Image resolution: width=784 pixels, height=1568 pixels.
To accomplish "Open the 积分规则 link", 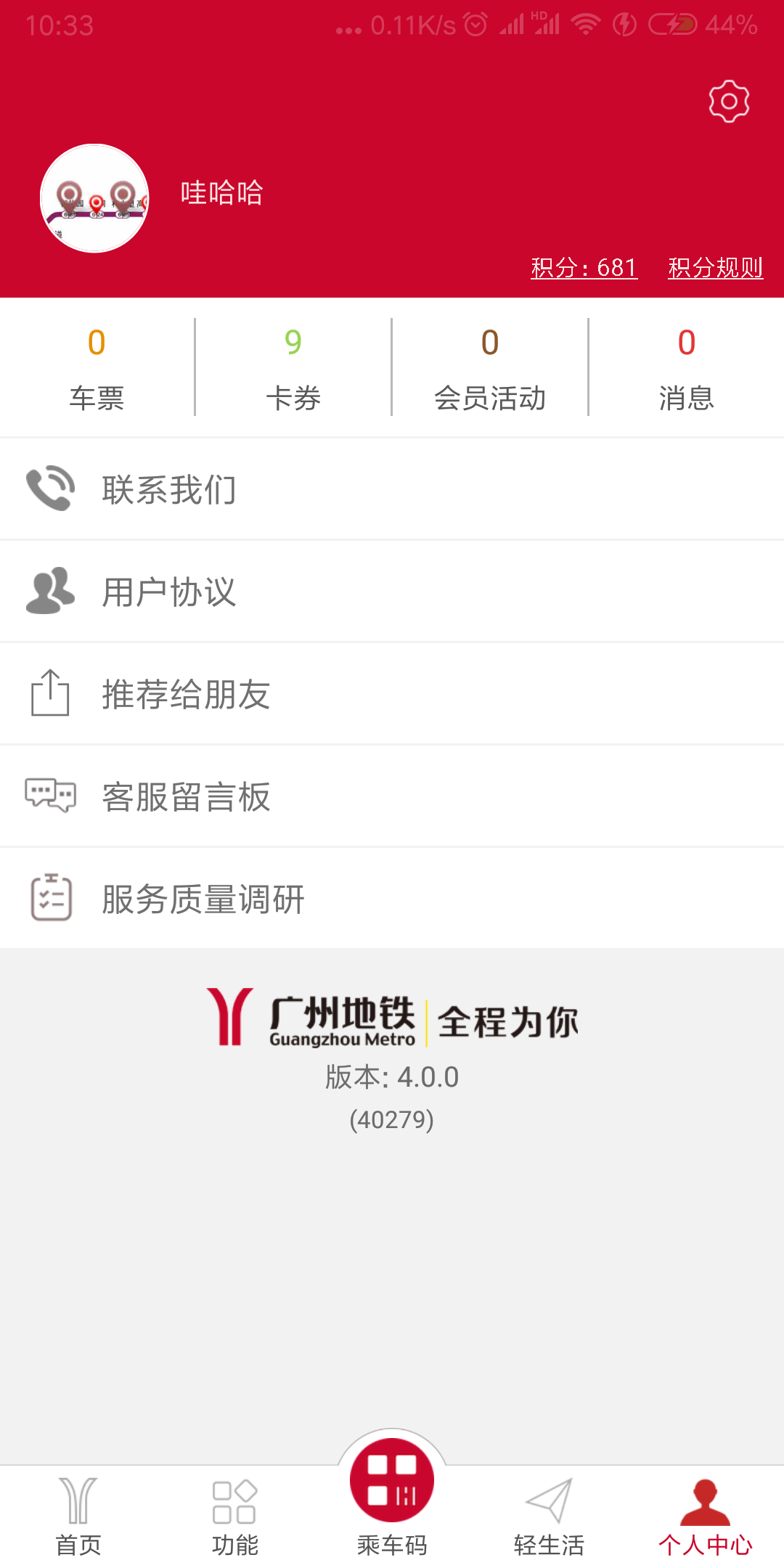I will tap(714, 268).
